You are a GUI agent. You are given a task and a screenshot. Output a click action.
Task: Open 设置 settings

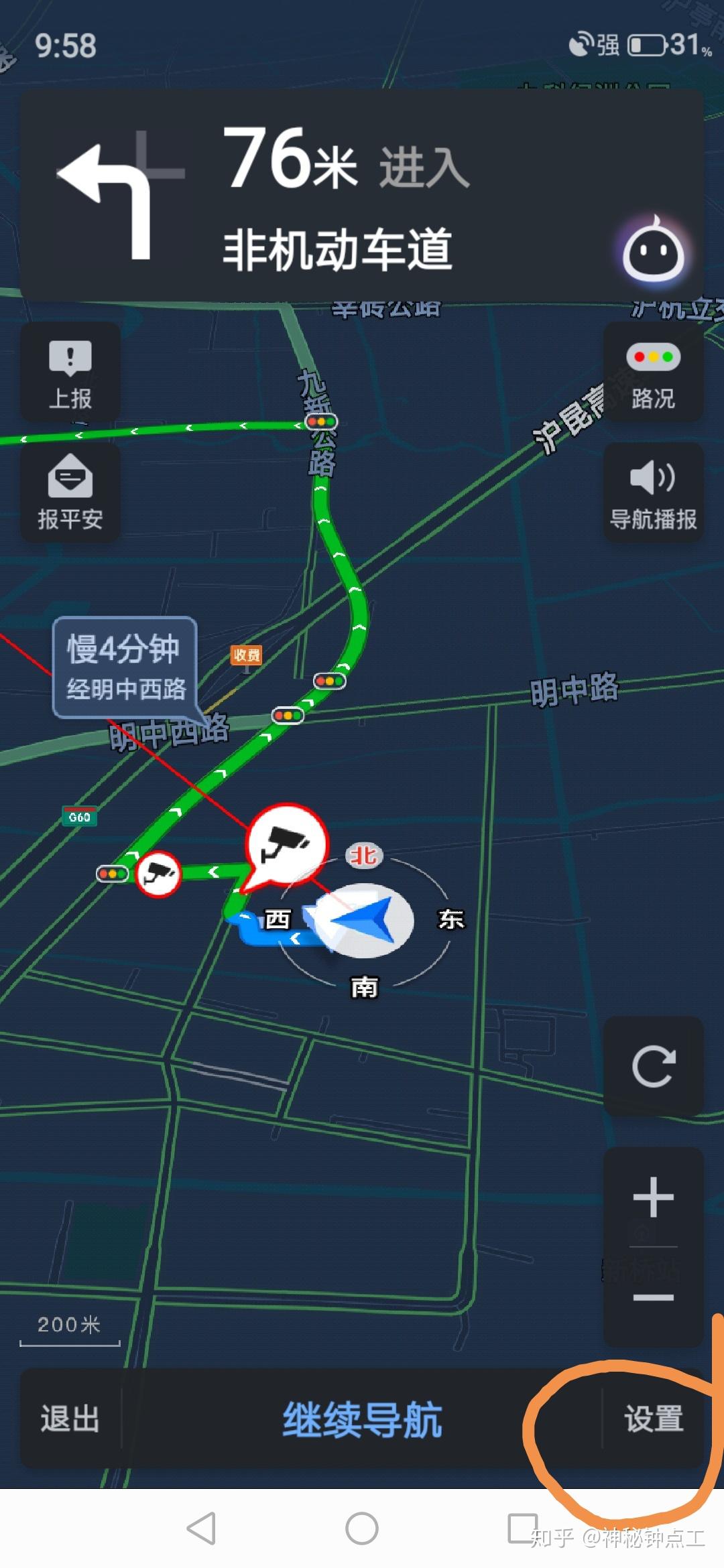pyautogui.click(x=654, y=1419)
